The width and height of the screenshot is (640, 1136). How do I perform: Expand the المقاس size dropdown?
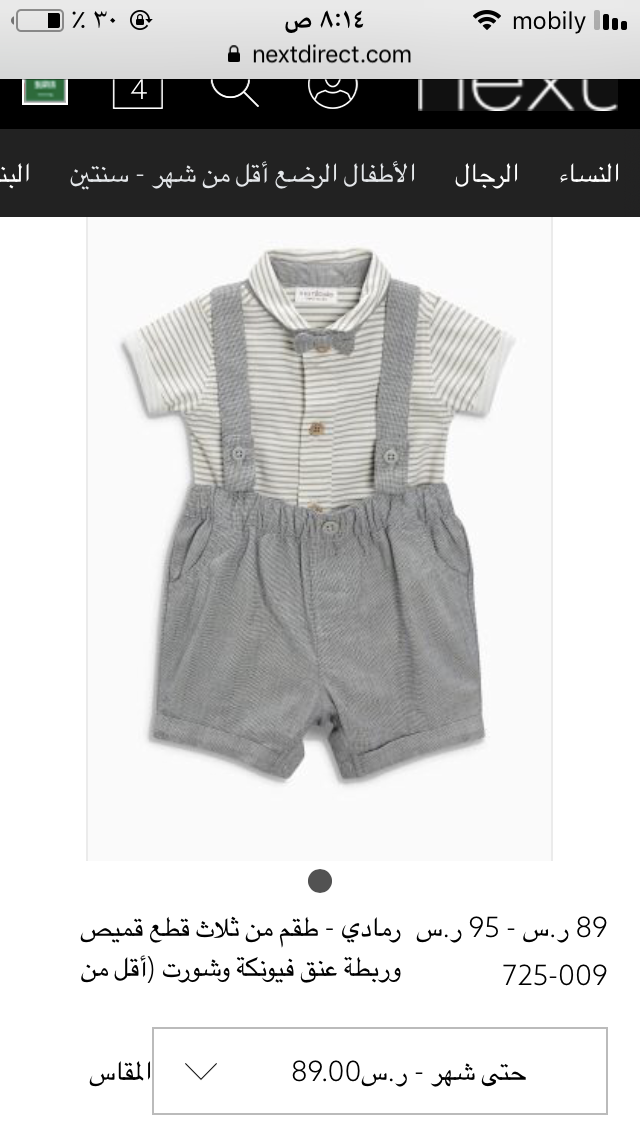click(x=380, y=1071)
